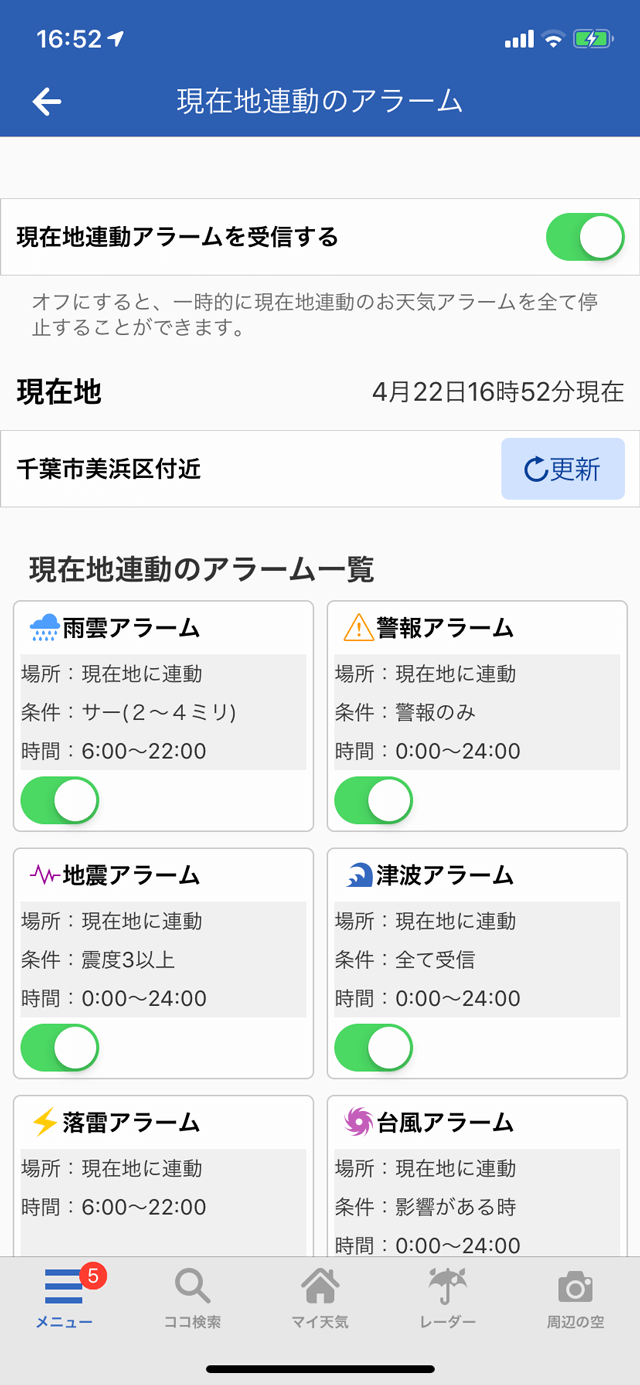Viewport: 640px width, 1385px height.
Task: Select the レーダー tab
Action: click(x=448, y=1297)
